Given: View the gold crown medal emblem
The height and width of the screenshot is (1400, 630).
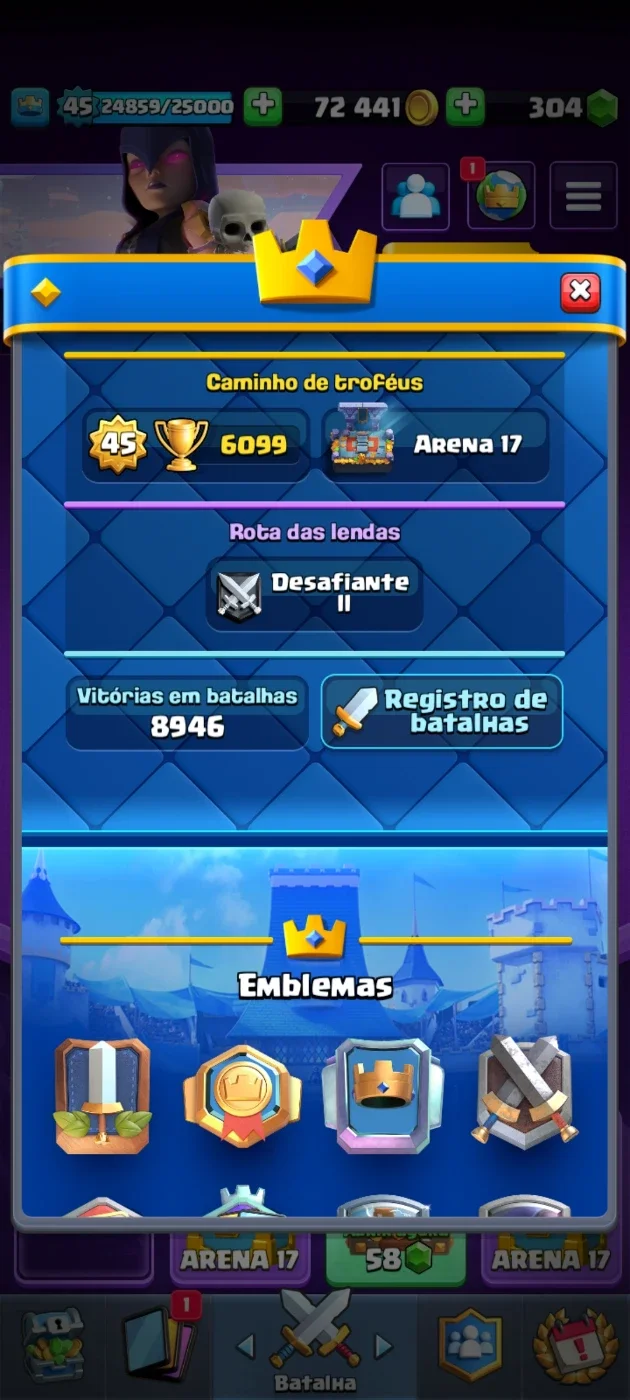Looking at the screenshot, I should click(x=243, y=1096).
